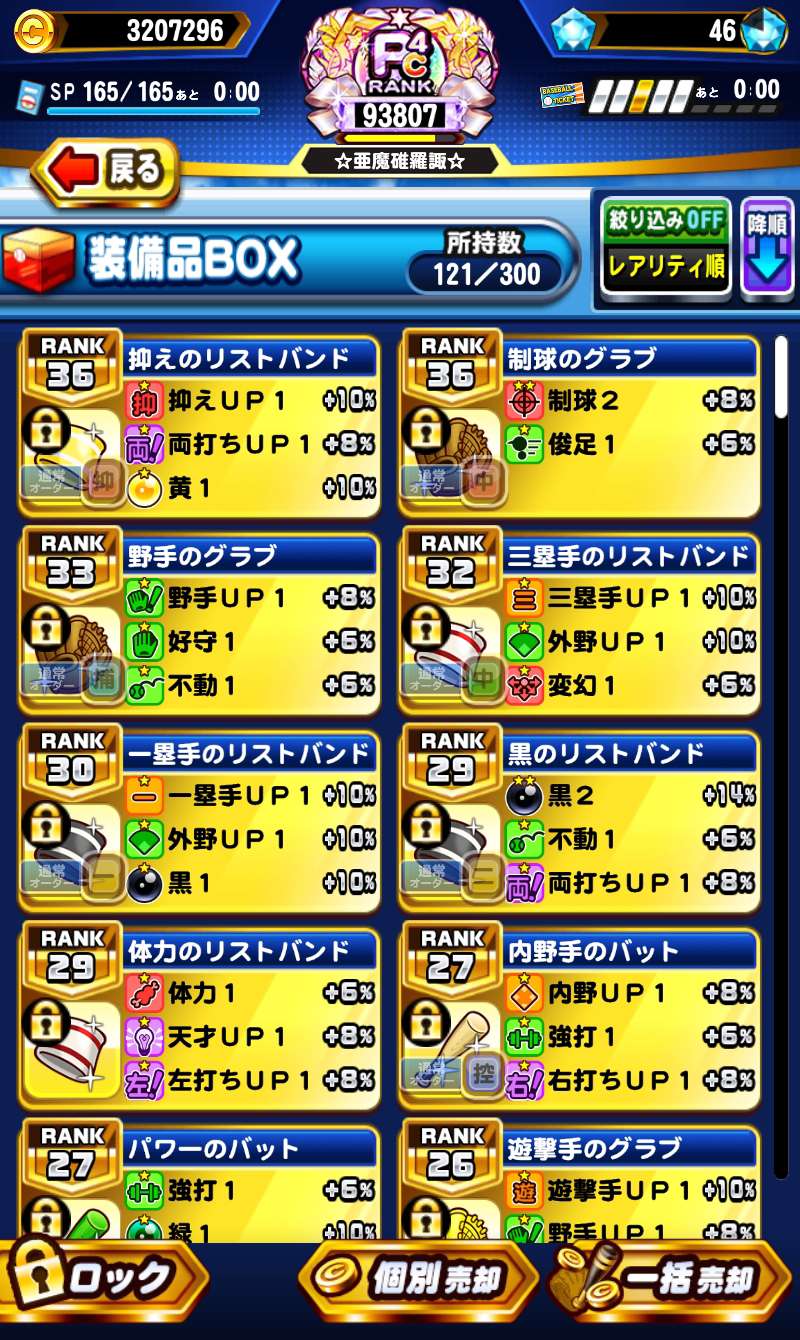The image size is (800, 1340).
Task: Open the 抑えのリストバンド equipment card
Action: 200,425
